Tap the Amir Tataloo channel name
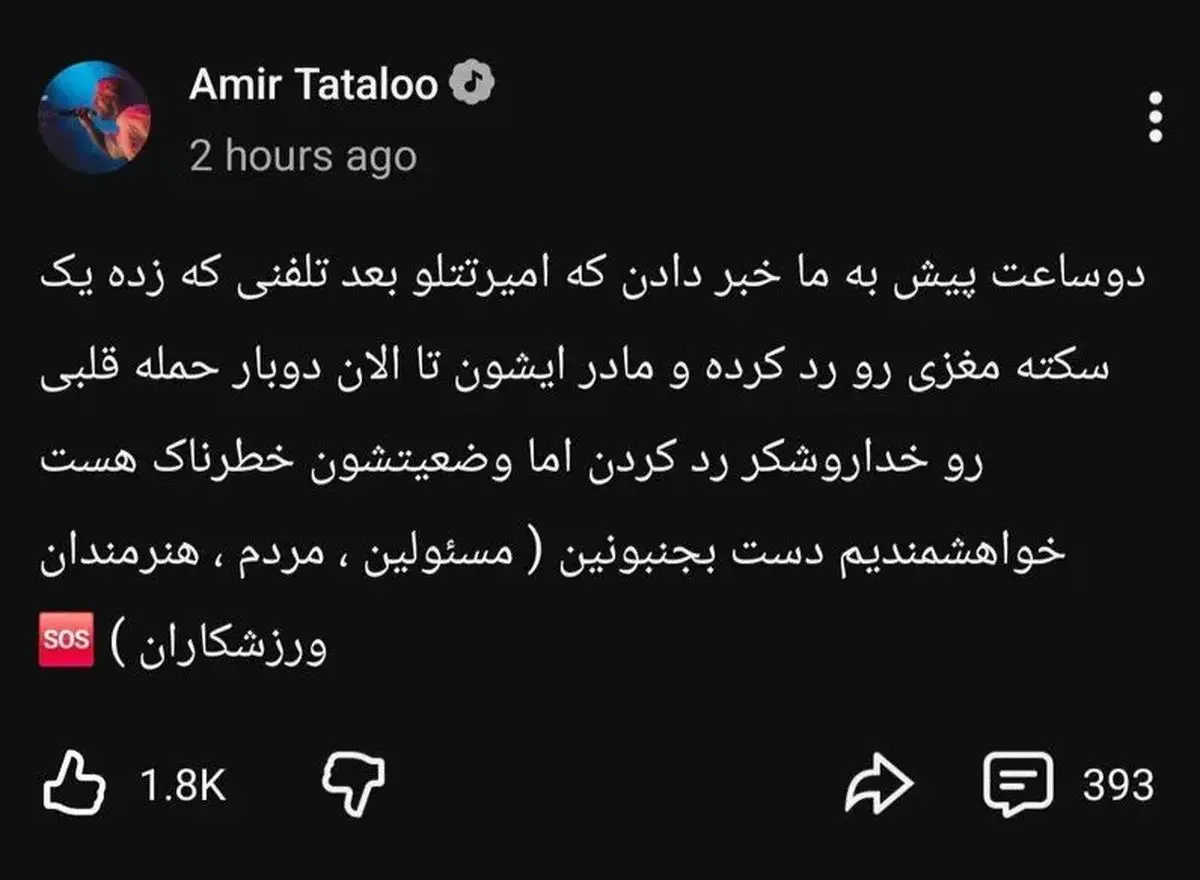This screenshot has width=1200, height=880. click(313, 86)
